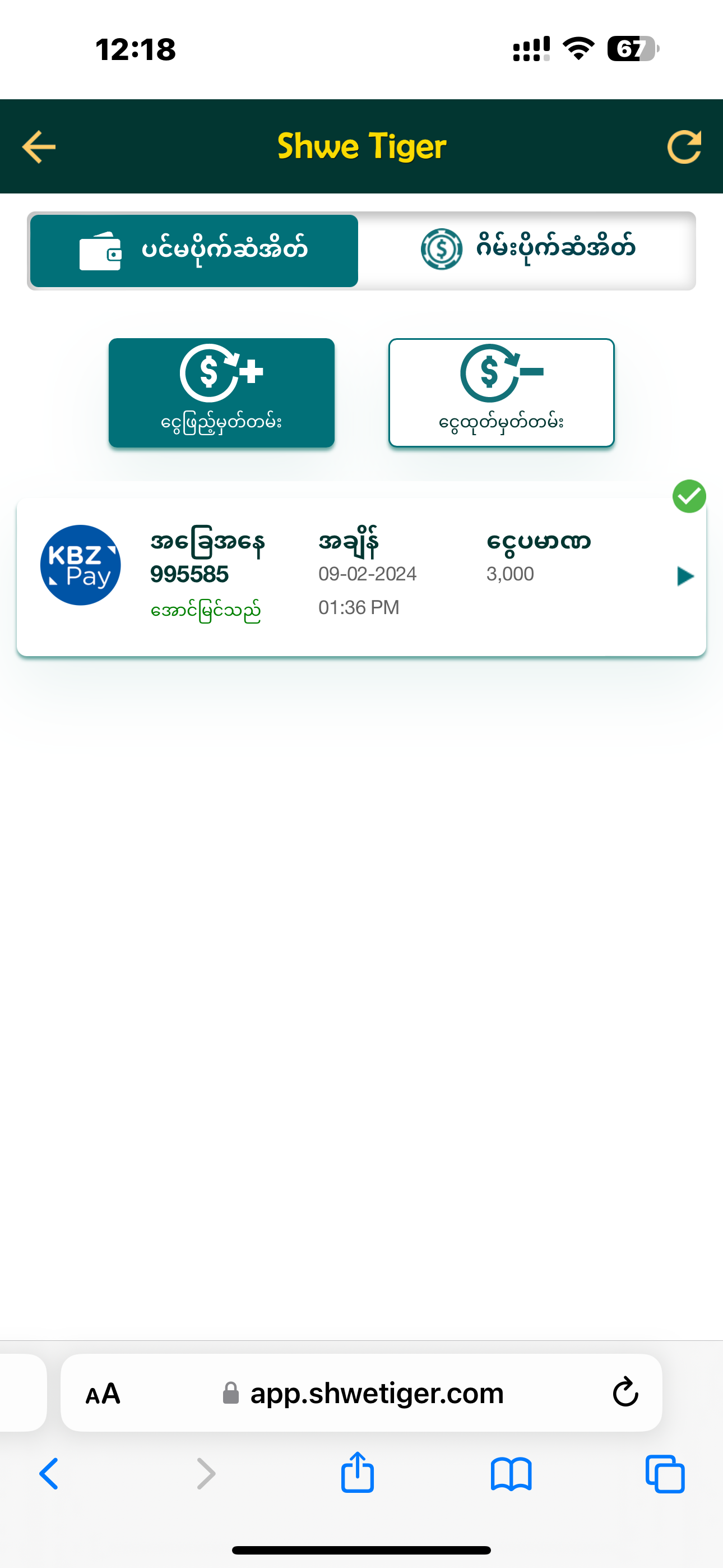Viewport: 723px width, 1568px height.
Task: Open the KBZ Pay transaction 995585
Action: (341, 577)
